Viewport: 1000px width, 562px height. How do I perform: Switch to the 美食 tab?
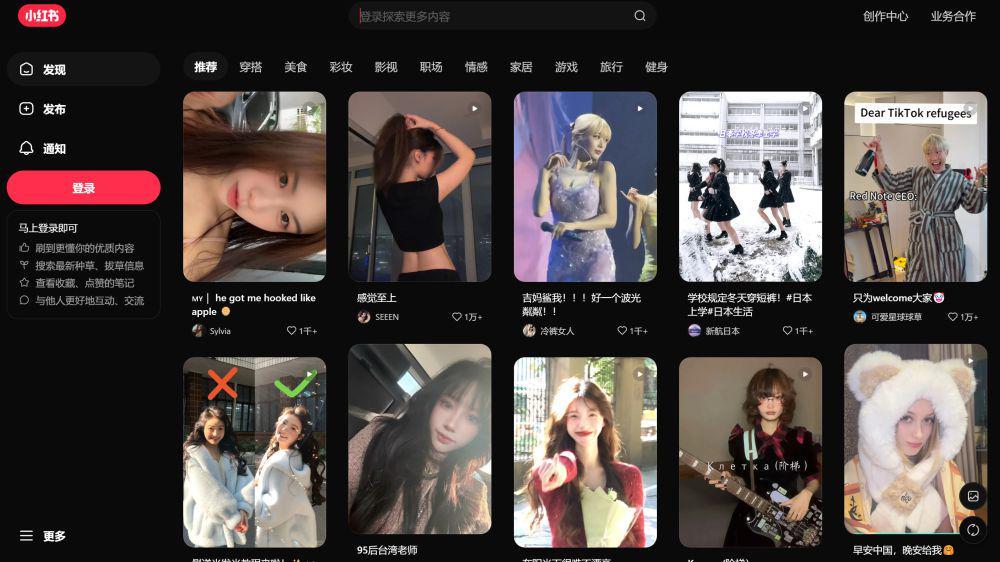pos(296,67)
